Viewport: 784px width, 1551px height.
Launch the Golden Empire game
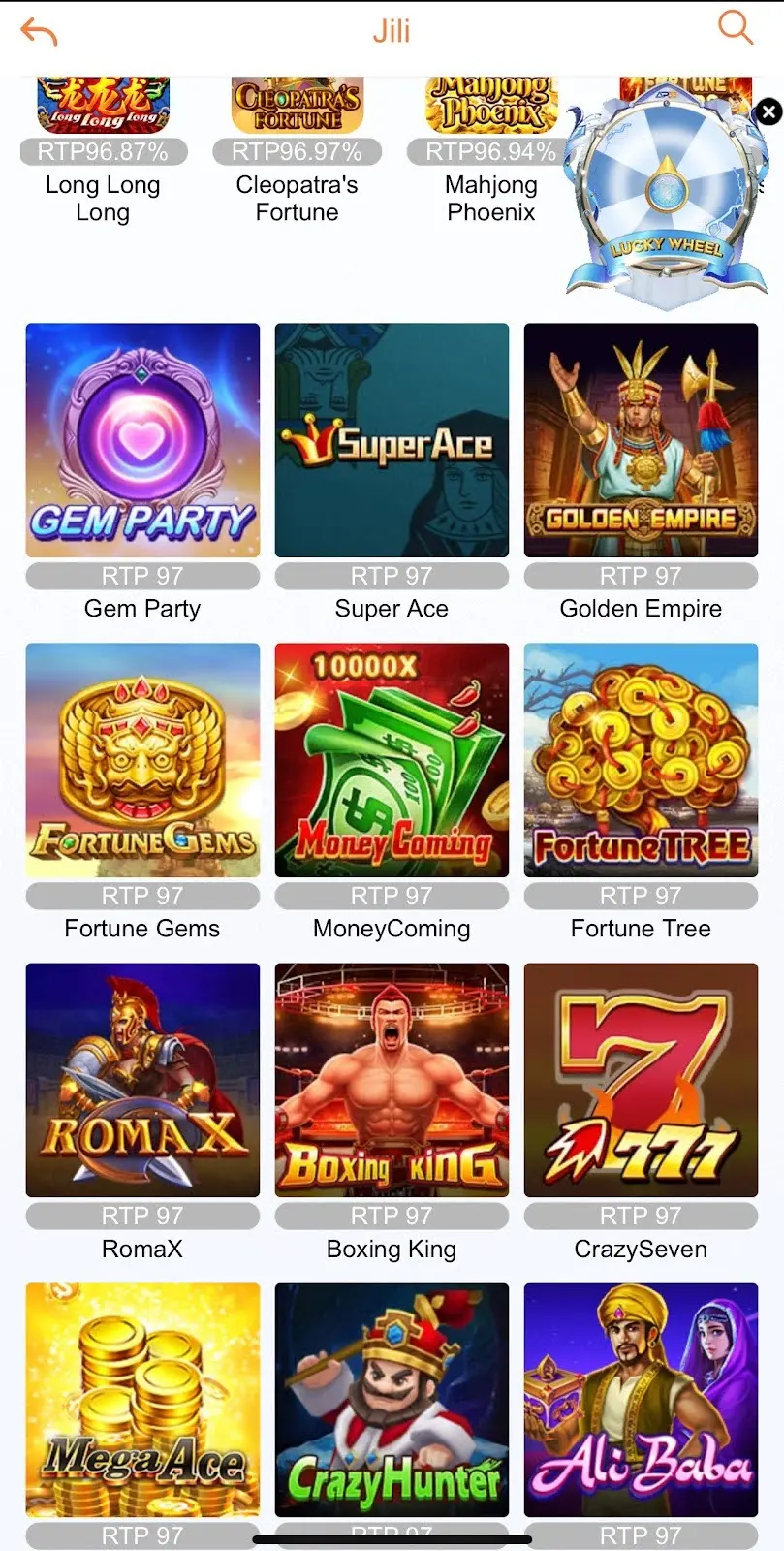click(x=641, y=440)
